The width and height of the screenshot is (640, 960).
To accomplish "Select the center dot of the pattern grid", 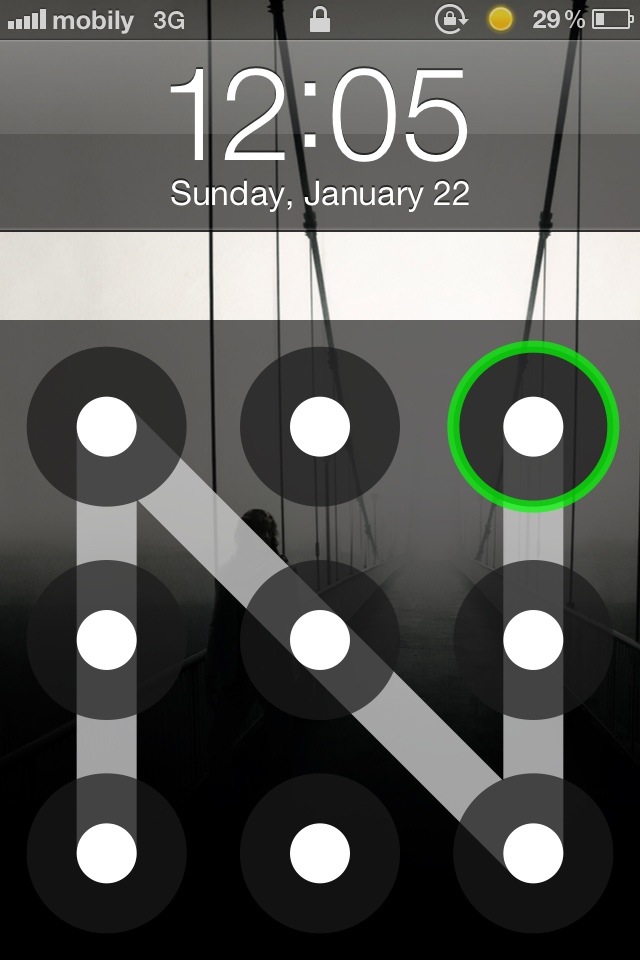I will 320,640.
